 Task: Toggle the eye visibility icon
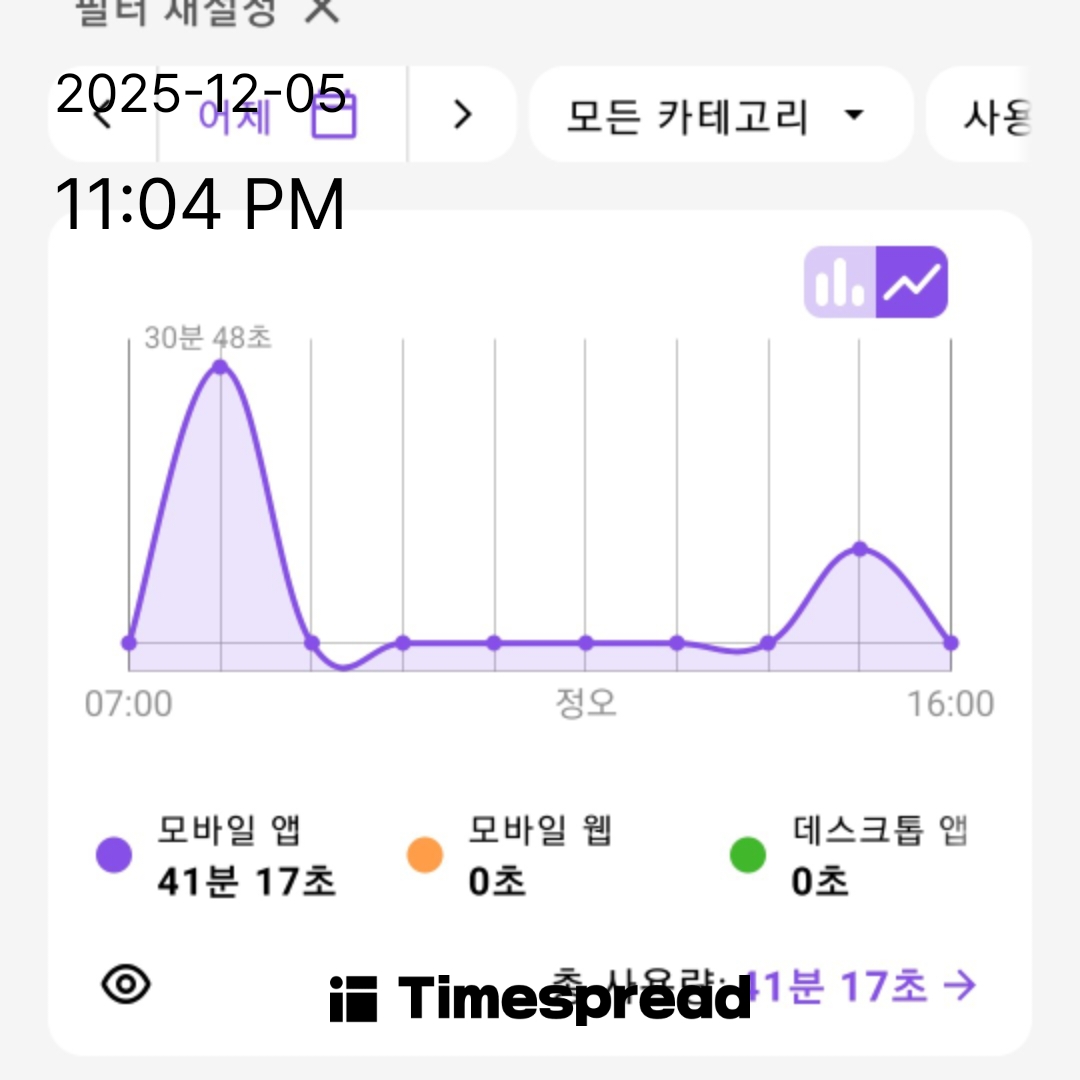tap(127, 985)
